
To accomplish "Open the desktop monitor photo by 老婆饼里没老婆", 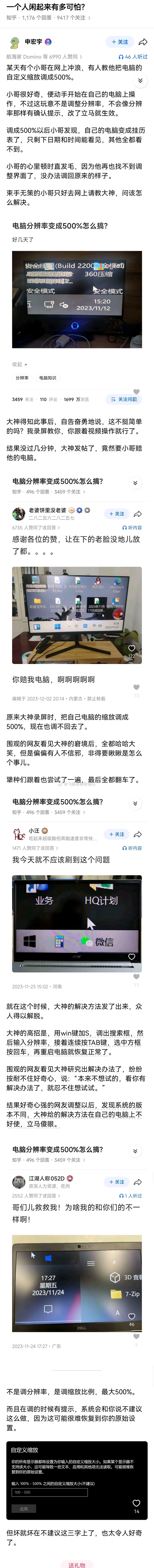I will click(x=77, y=615).
